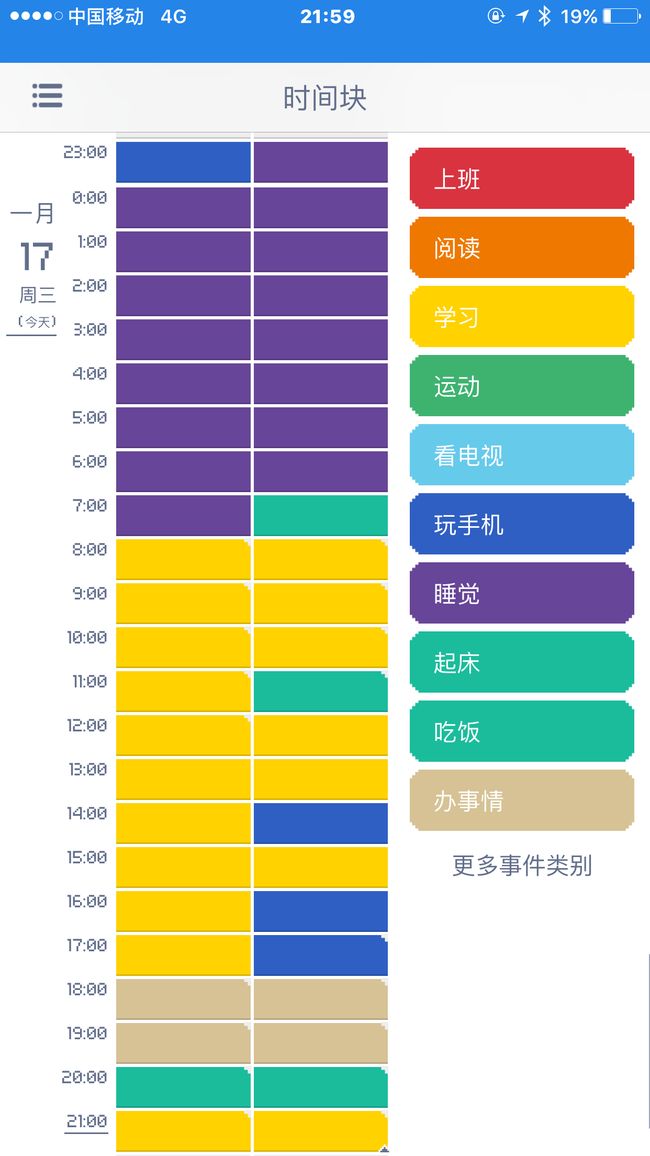This screenshot has width=650, height=1156.
Task: Tap the first time block at 21:00
Action: tap(184, 1131)
